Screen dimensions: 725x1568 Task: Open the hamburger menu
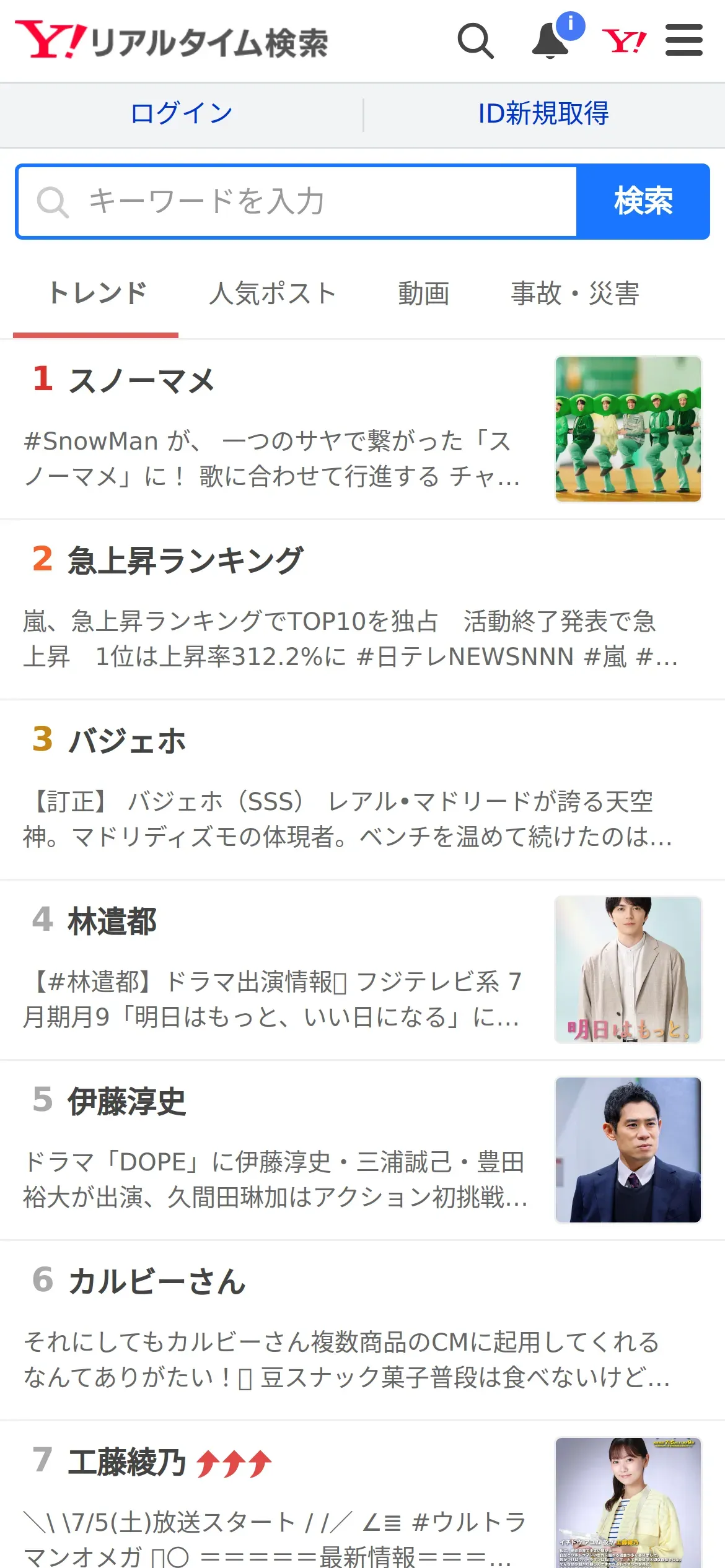684,40
